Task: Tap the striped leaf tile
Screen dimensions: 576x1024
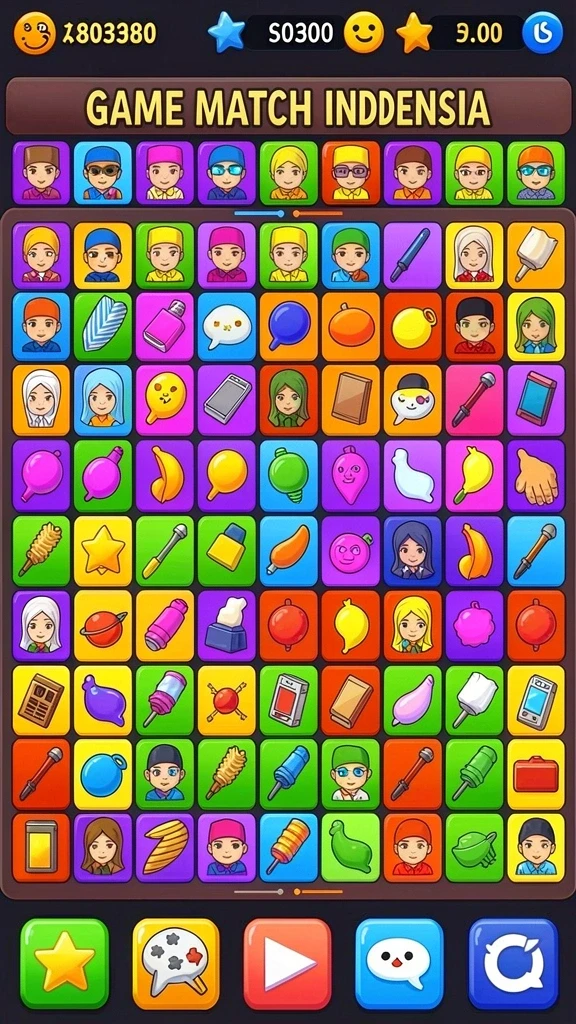Action: 103,327
